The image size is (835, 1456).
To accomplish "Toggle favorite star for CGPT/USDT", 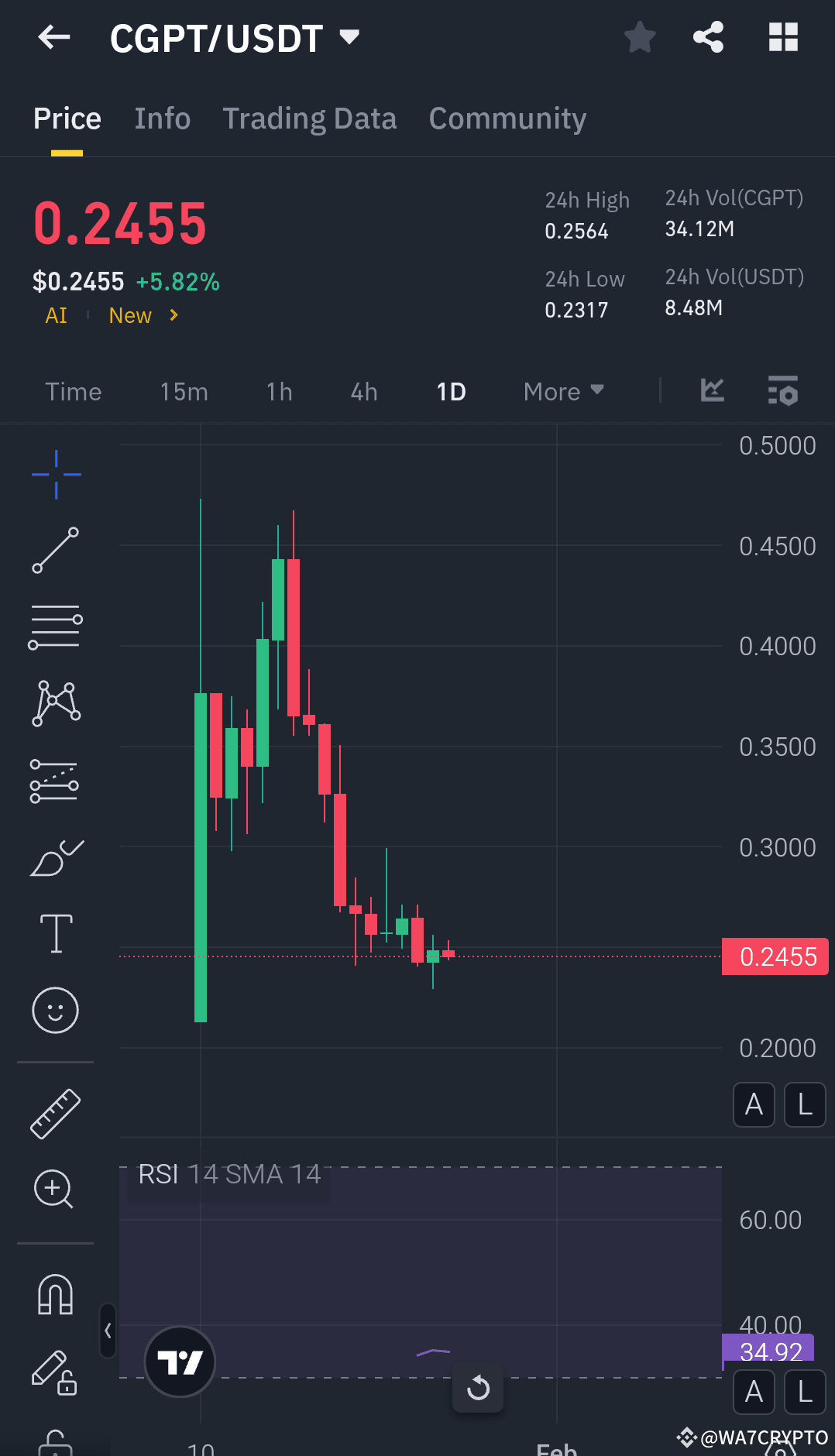I will tap(640, 36).
